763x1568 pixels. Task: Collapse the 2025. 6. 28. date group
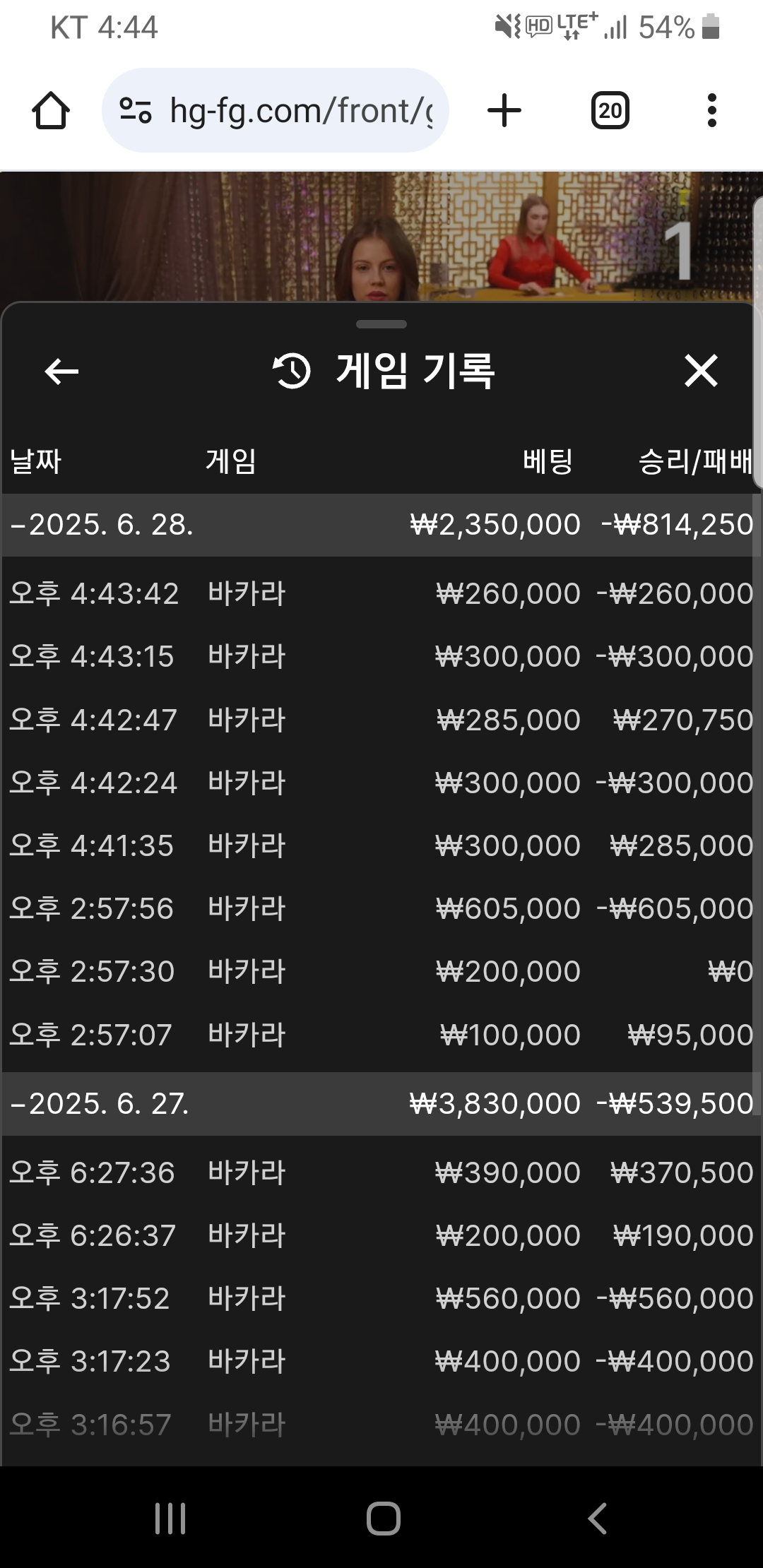(x=381, y=525)
